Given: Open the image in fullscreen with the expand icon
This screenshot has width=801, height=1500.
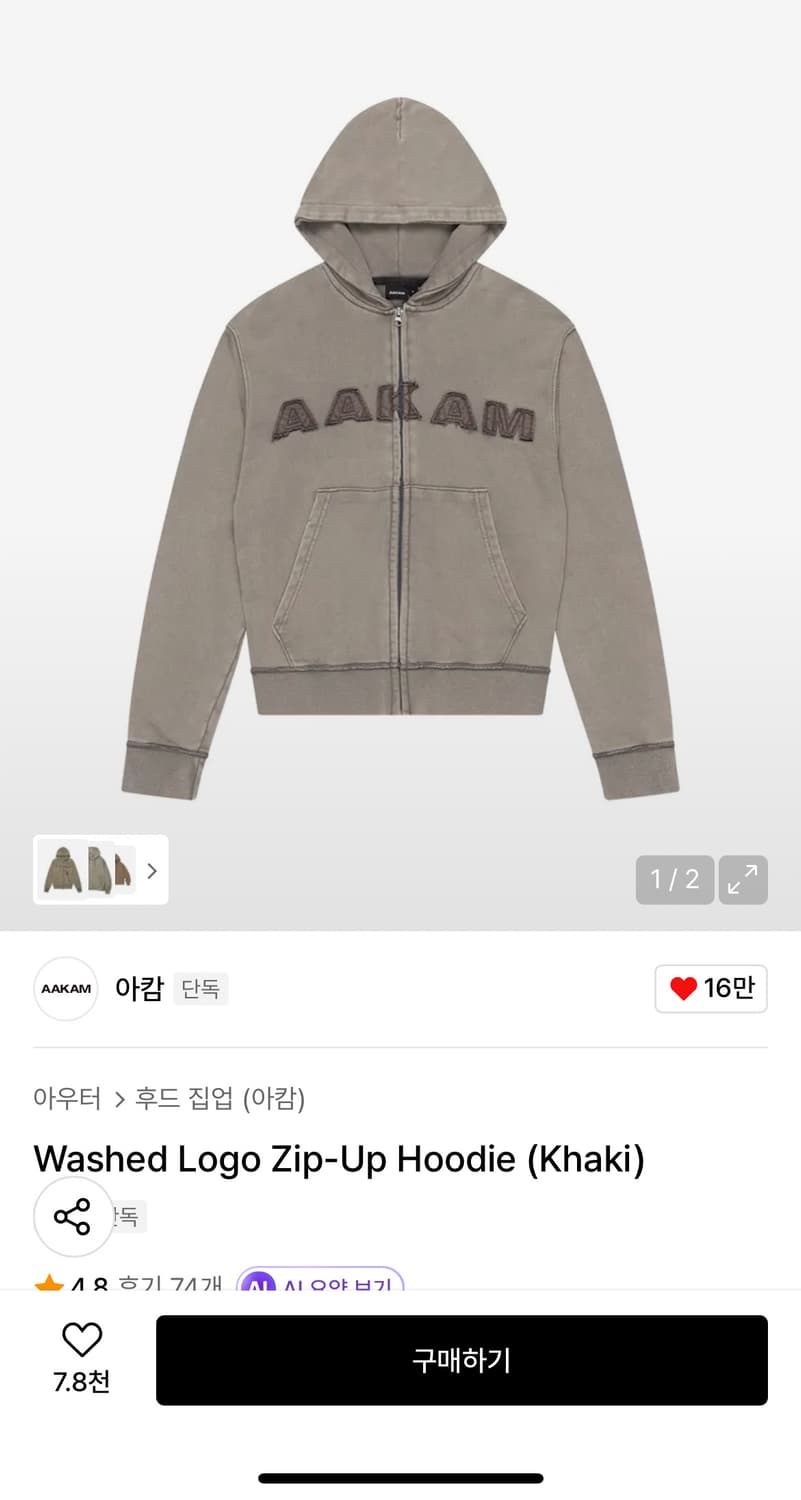Looking at the screenshot, I should coord(743,879).
